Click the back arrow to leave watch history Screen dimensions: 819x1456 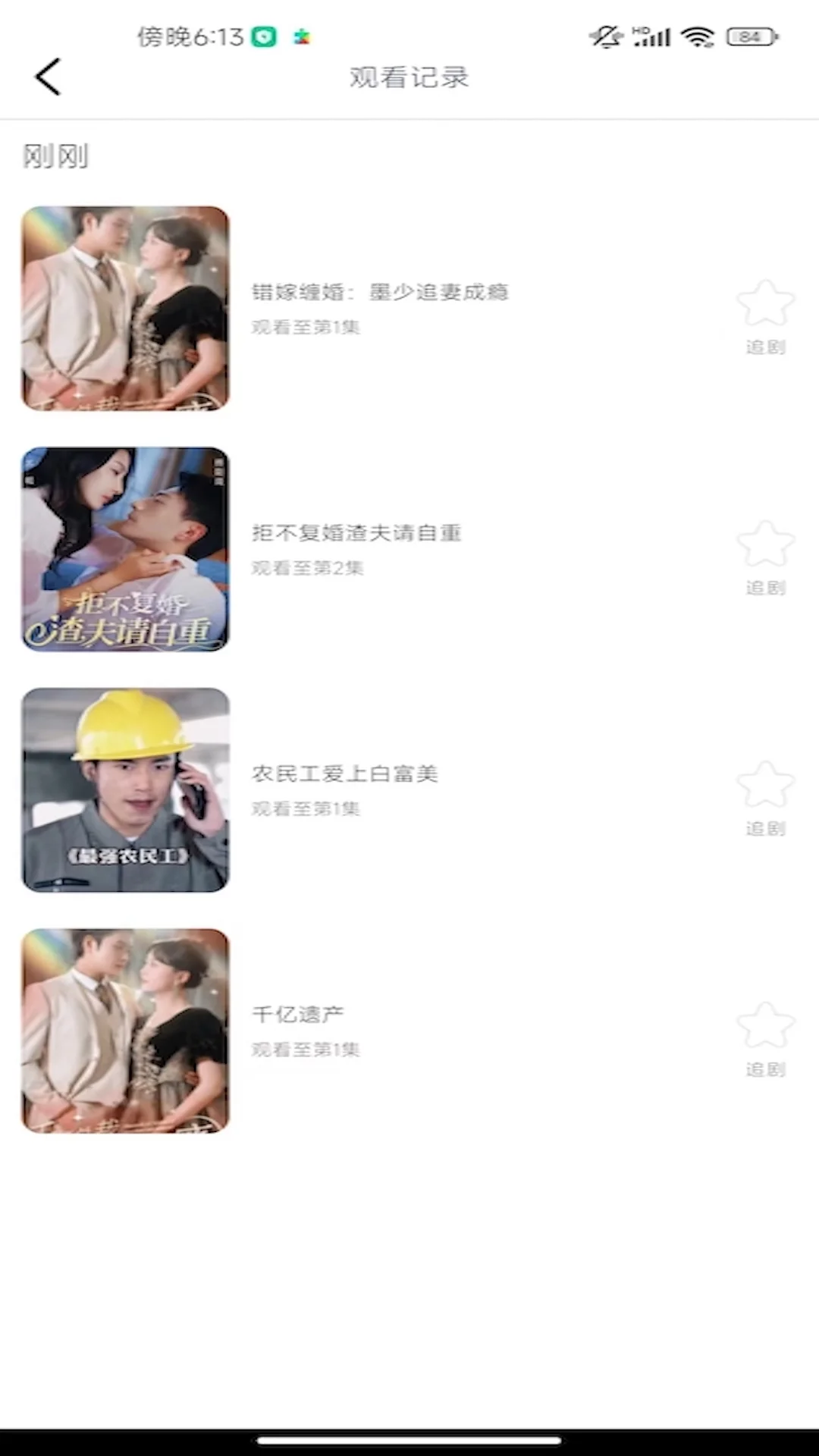point(48,77)
